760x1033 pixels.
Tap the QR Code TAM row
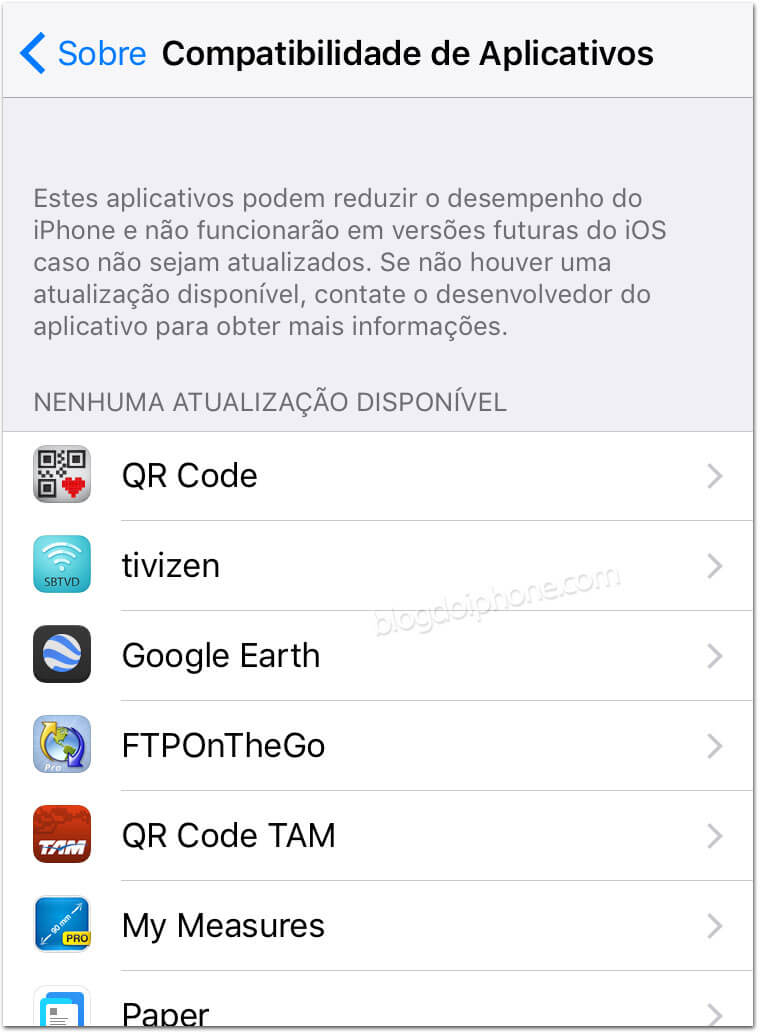point(380,836)
